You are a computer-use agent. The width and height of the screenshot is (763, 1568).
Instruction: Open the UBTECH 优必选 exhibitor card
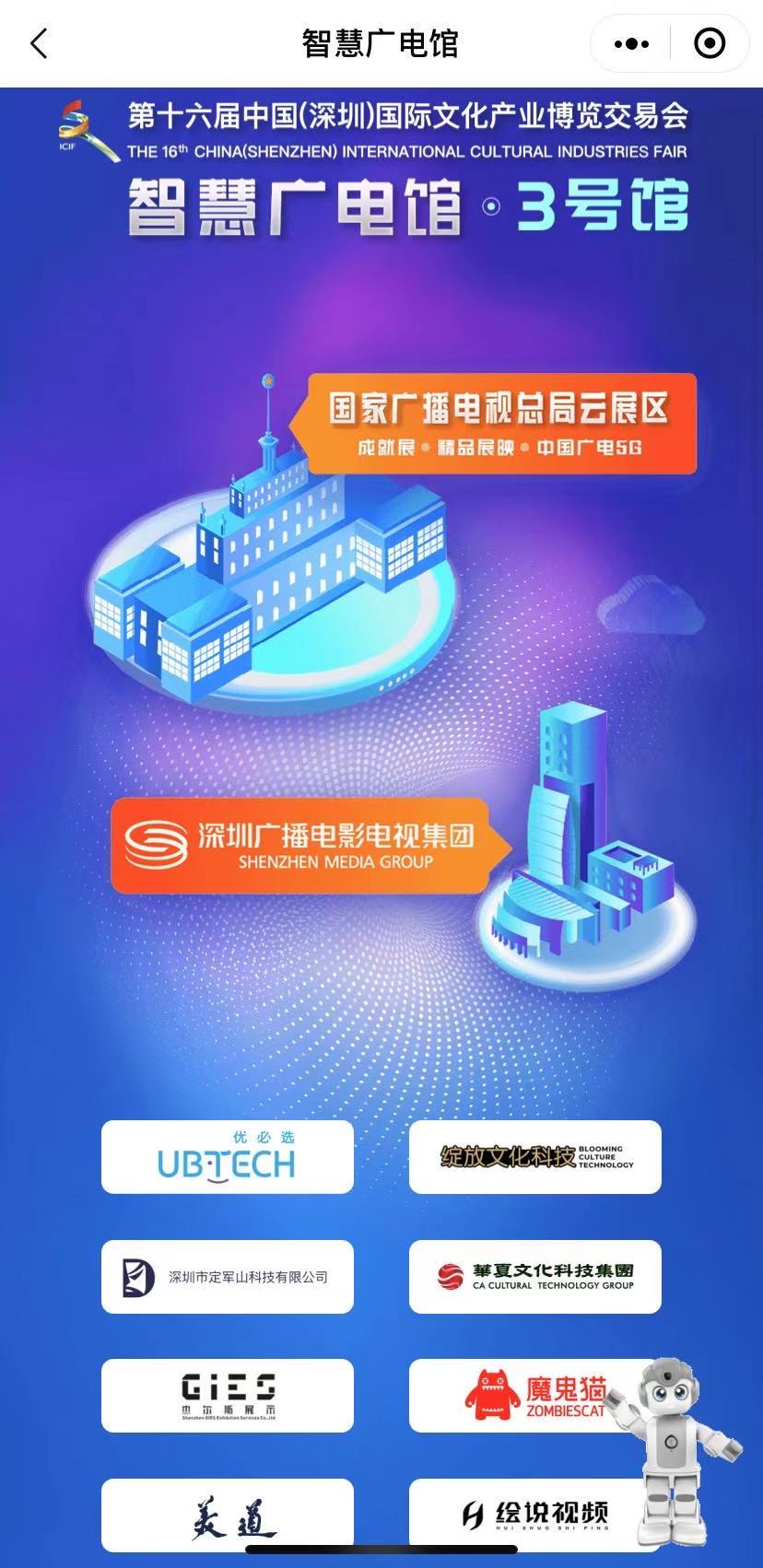pyautogui.click(x=228, y=1157)
